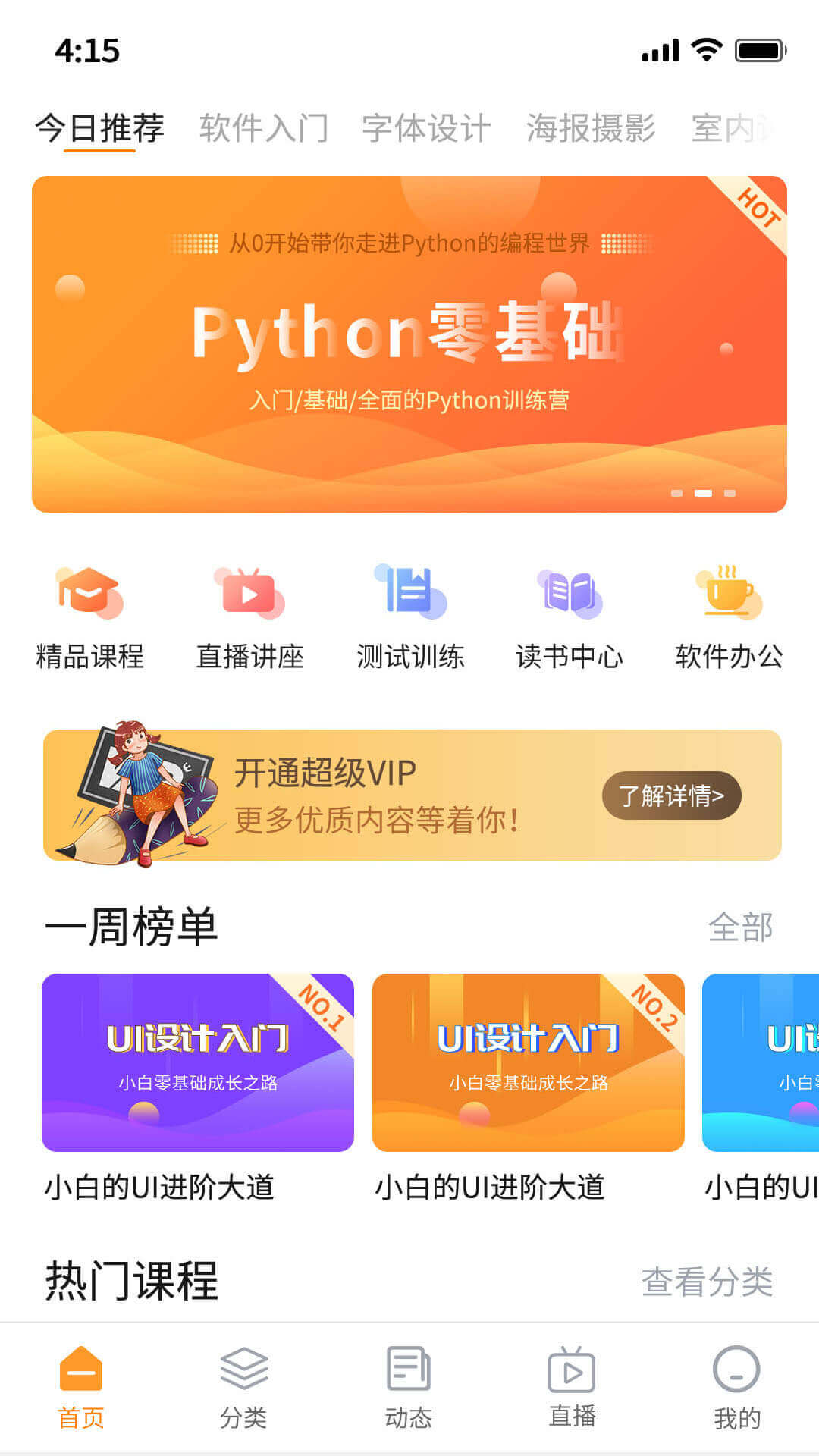Viewport: 819px width, 1456px height.
Task: Select the 字体设计 top tab
Action: 426,127
